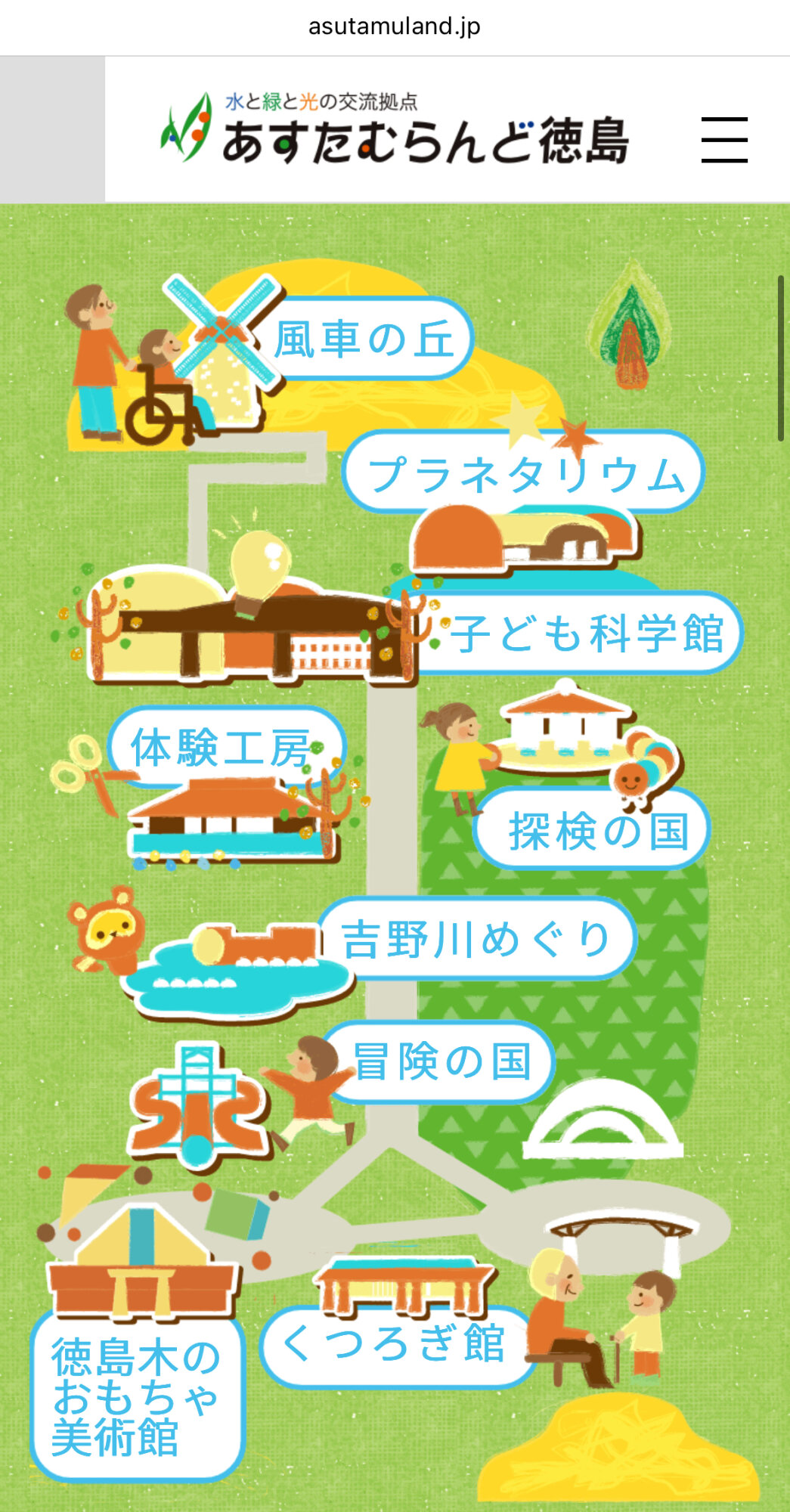Open the 探検の国 label
790x1512 pixels.
click(593, 829)
